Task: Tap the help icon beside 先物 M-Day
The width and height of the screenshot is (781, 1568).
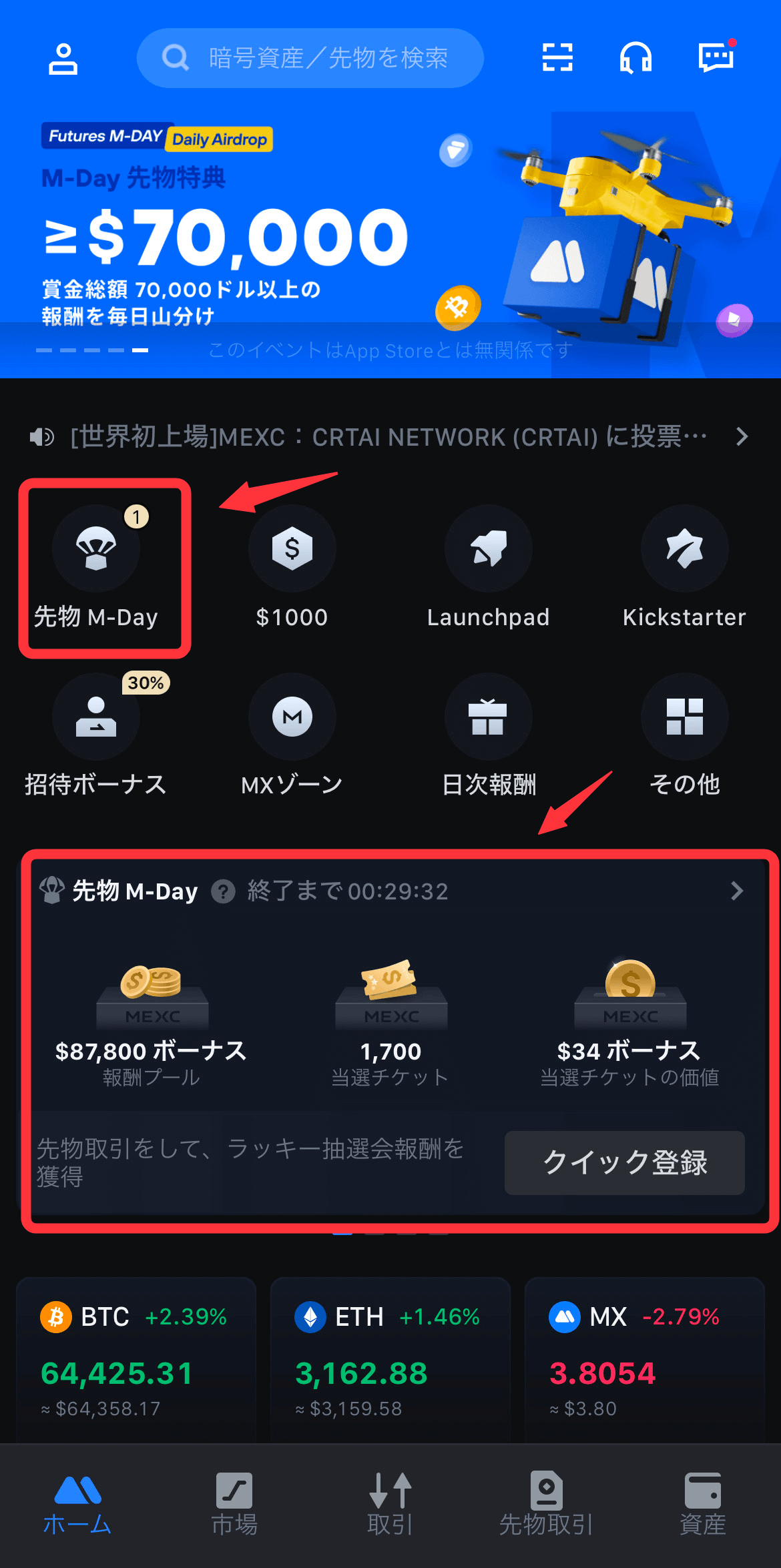Action: click(223, 891)
